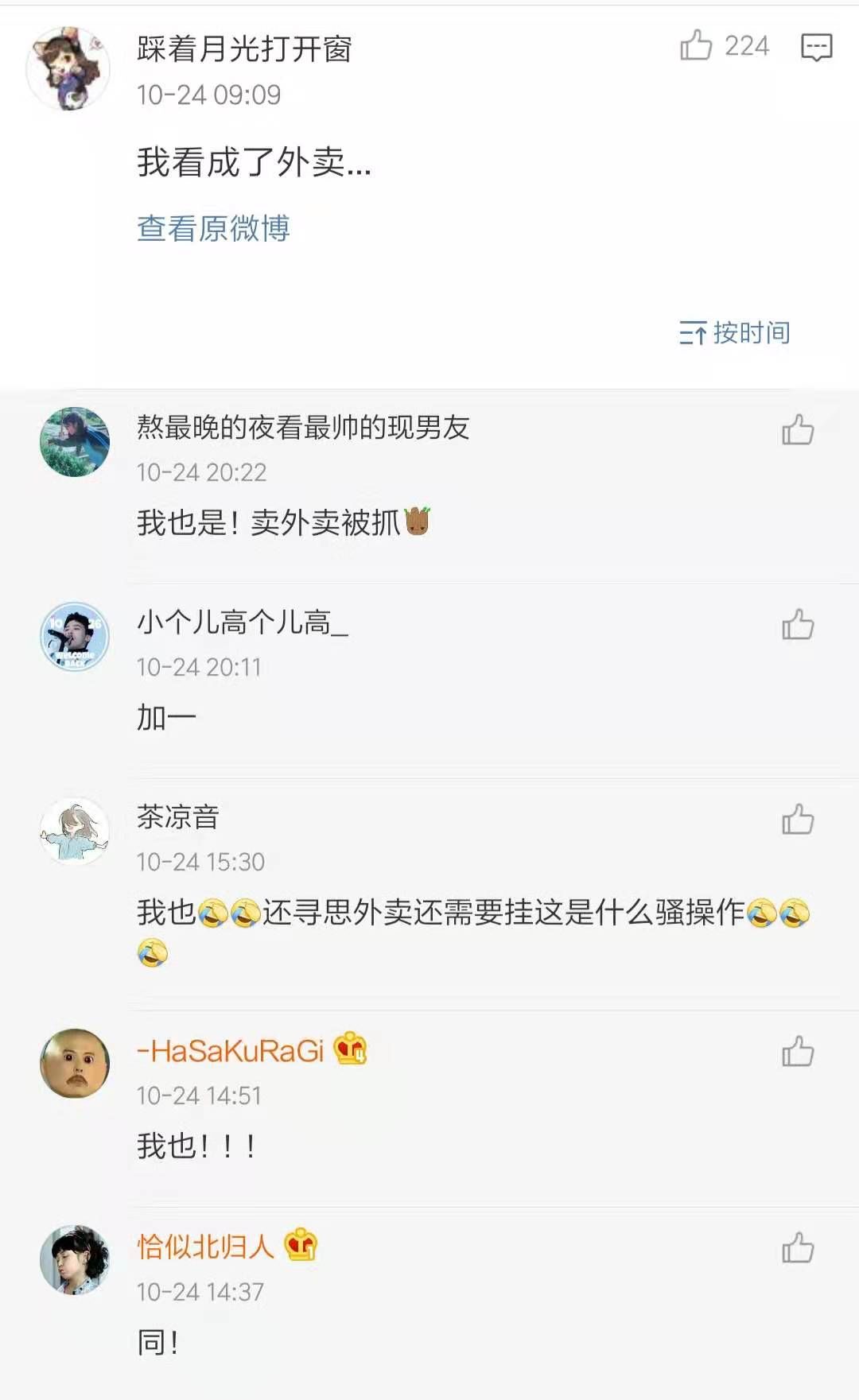
Task: Like 茶凉音's reply
Action: point(798,819)
